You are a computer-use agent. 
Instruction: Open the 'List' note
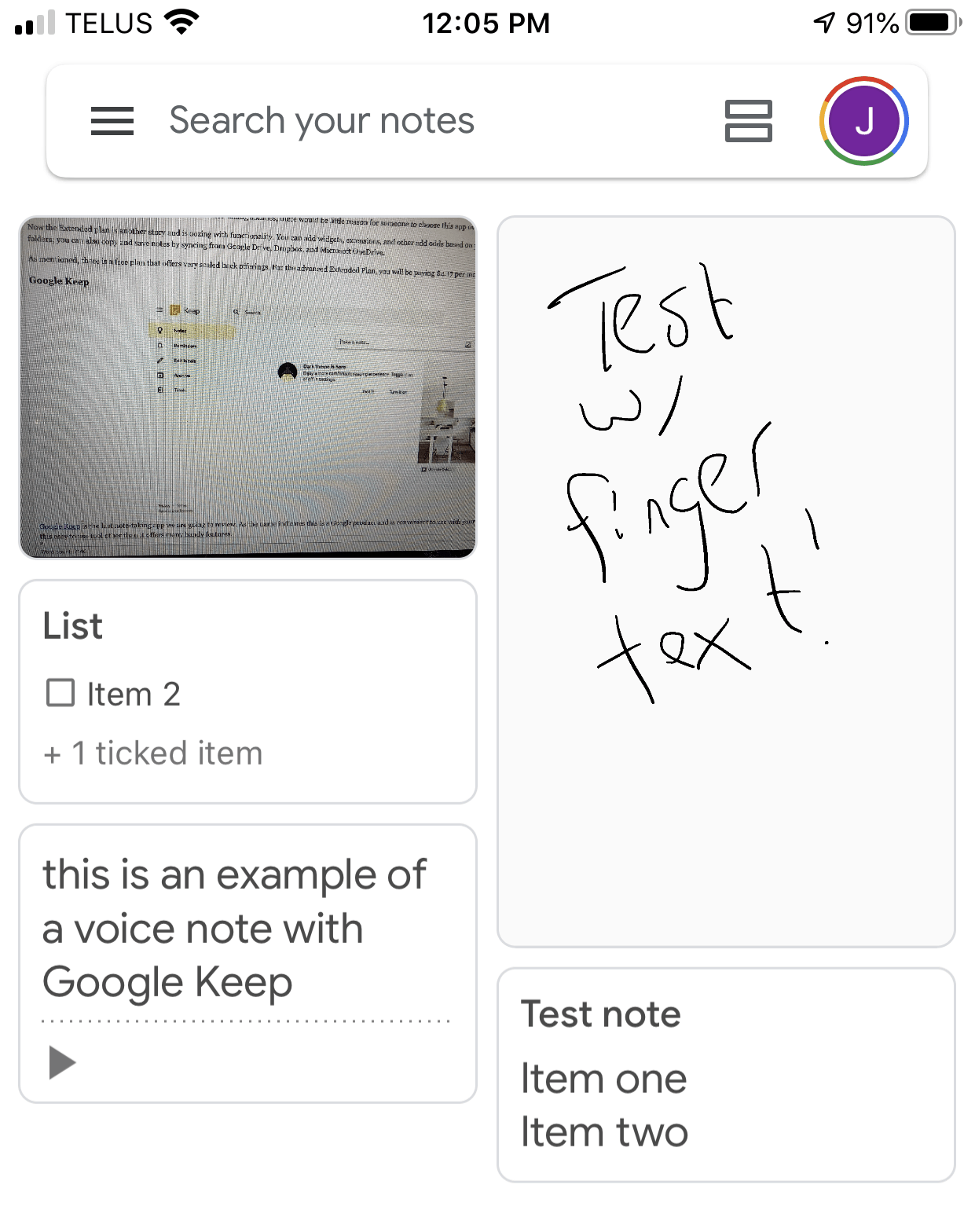click(72, 625)
